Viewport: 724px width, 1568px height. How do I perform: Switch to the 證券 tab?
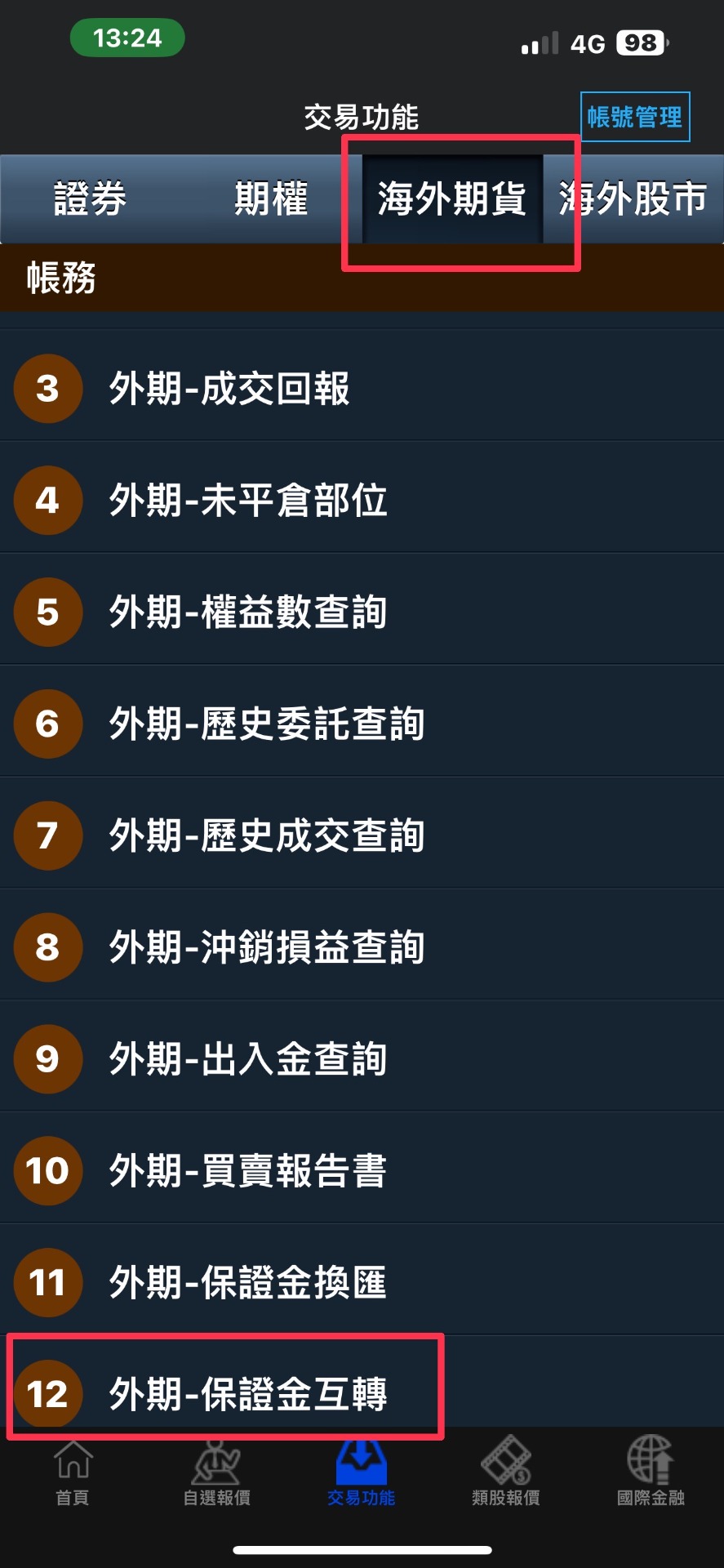(91, 198)
